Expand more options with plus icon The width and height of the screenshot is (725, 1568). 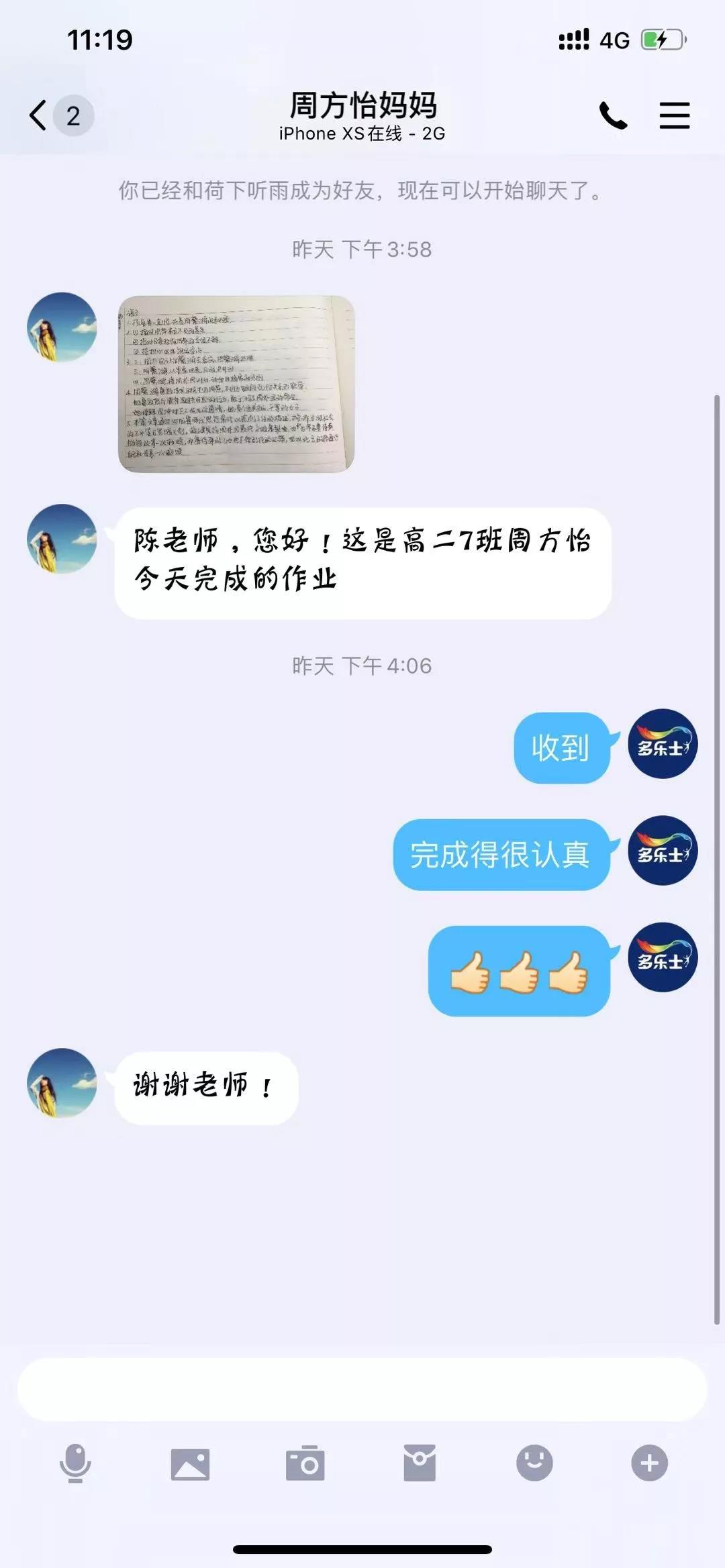(x=649, y=1464)
